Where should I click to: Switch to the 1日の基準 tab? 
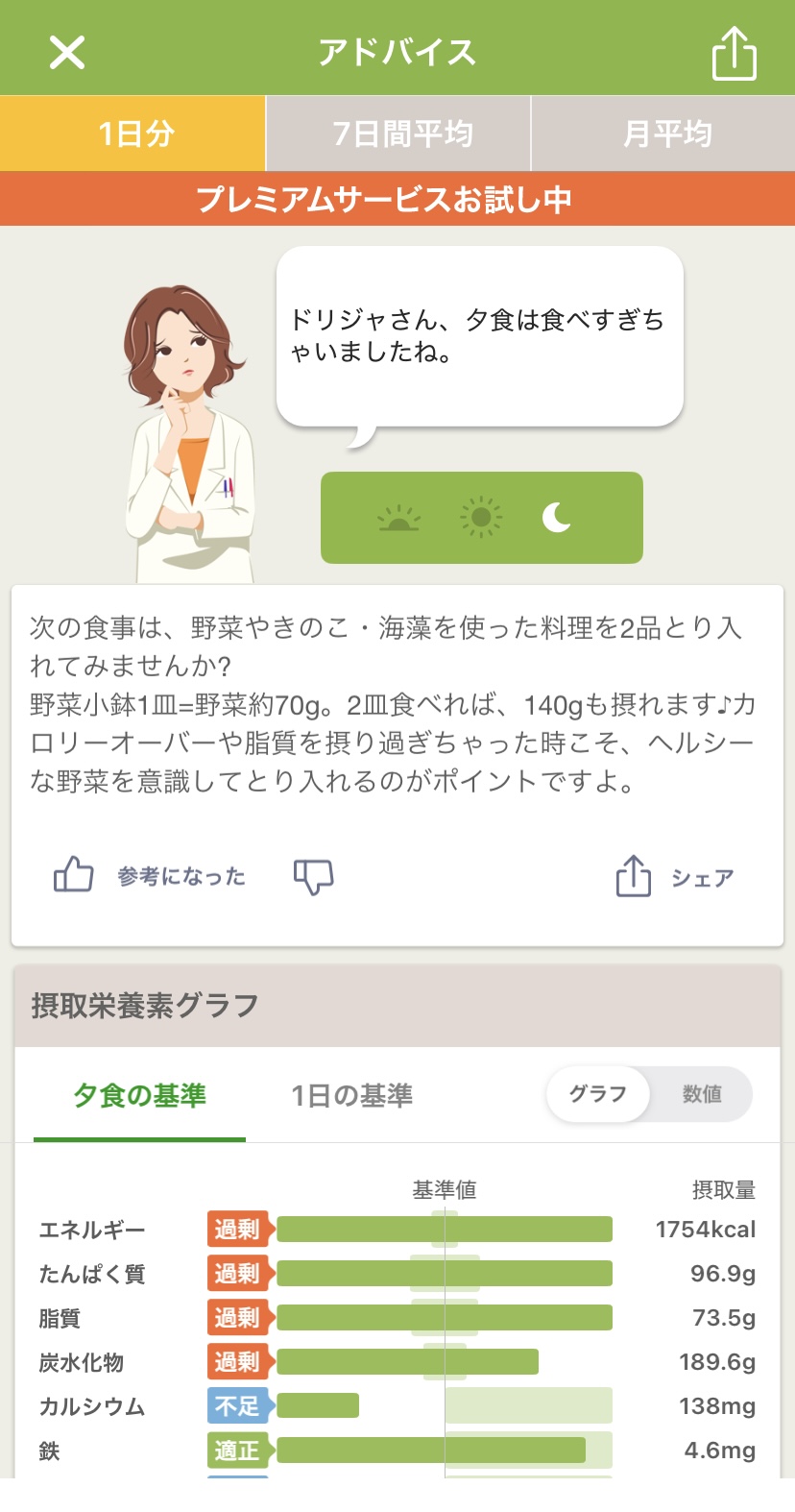352,1095
